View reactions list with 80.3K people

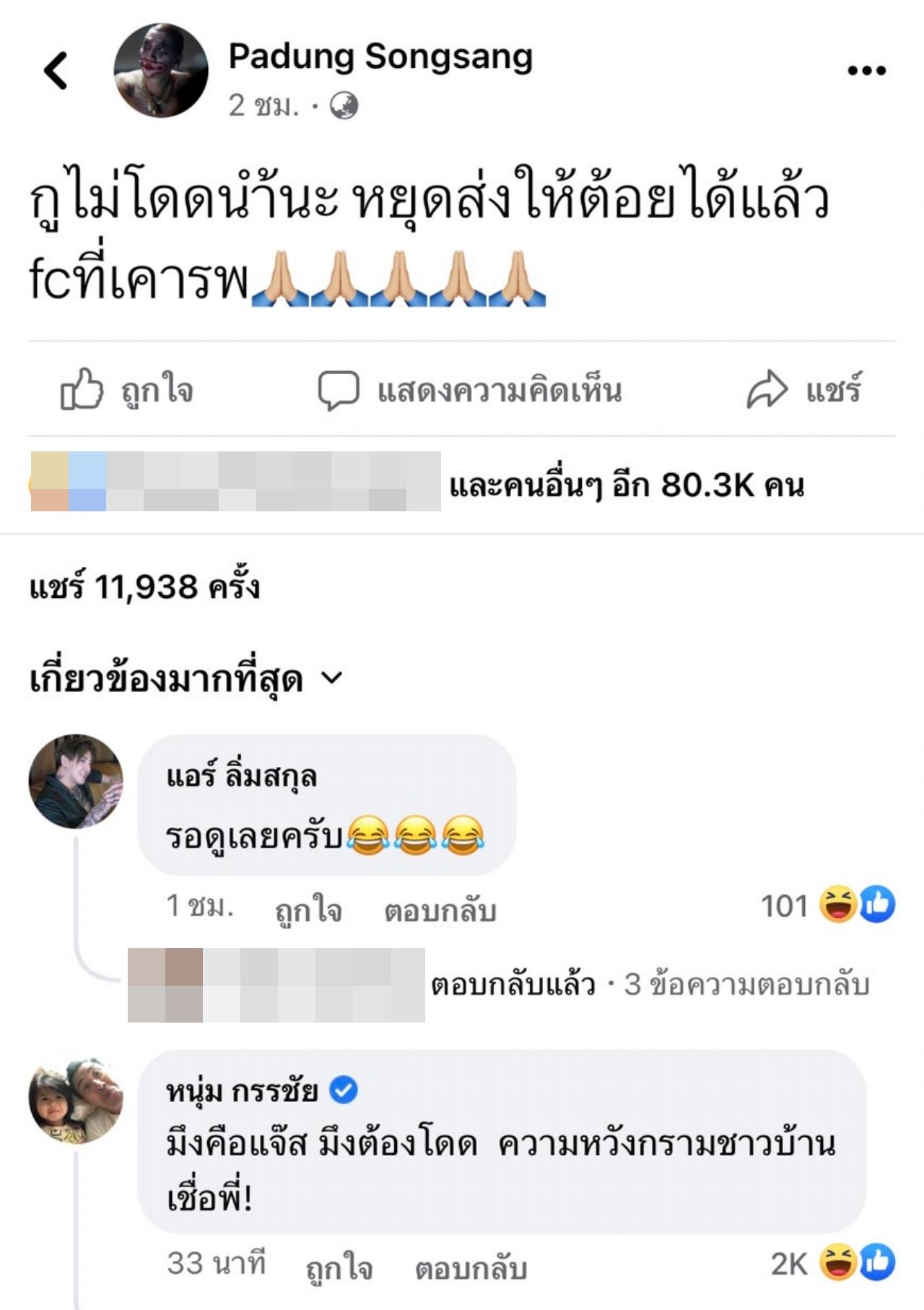(x=625, y=485)
